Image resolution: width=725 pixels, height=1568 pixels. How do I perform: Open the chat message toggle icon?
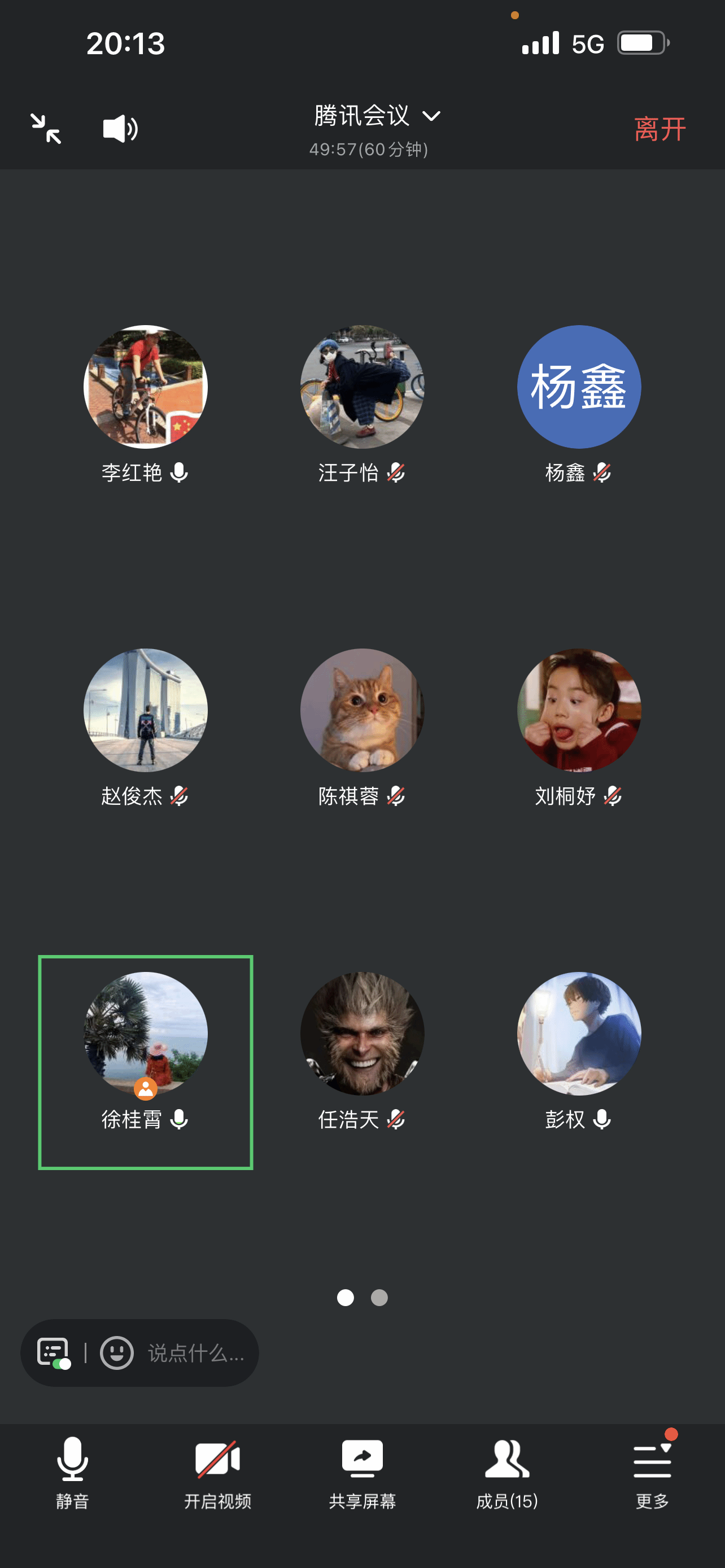coord(54,1352)
